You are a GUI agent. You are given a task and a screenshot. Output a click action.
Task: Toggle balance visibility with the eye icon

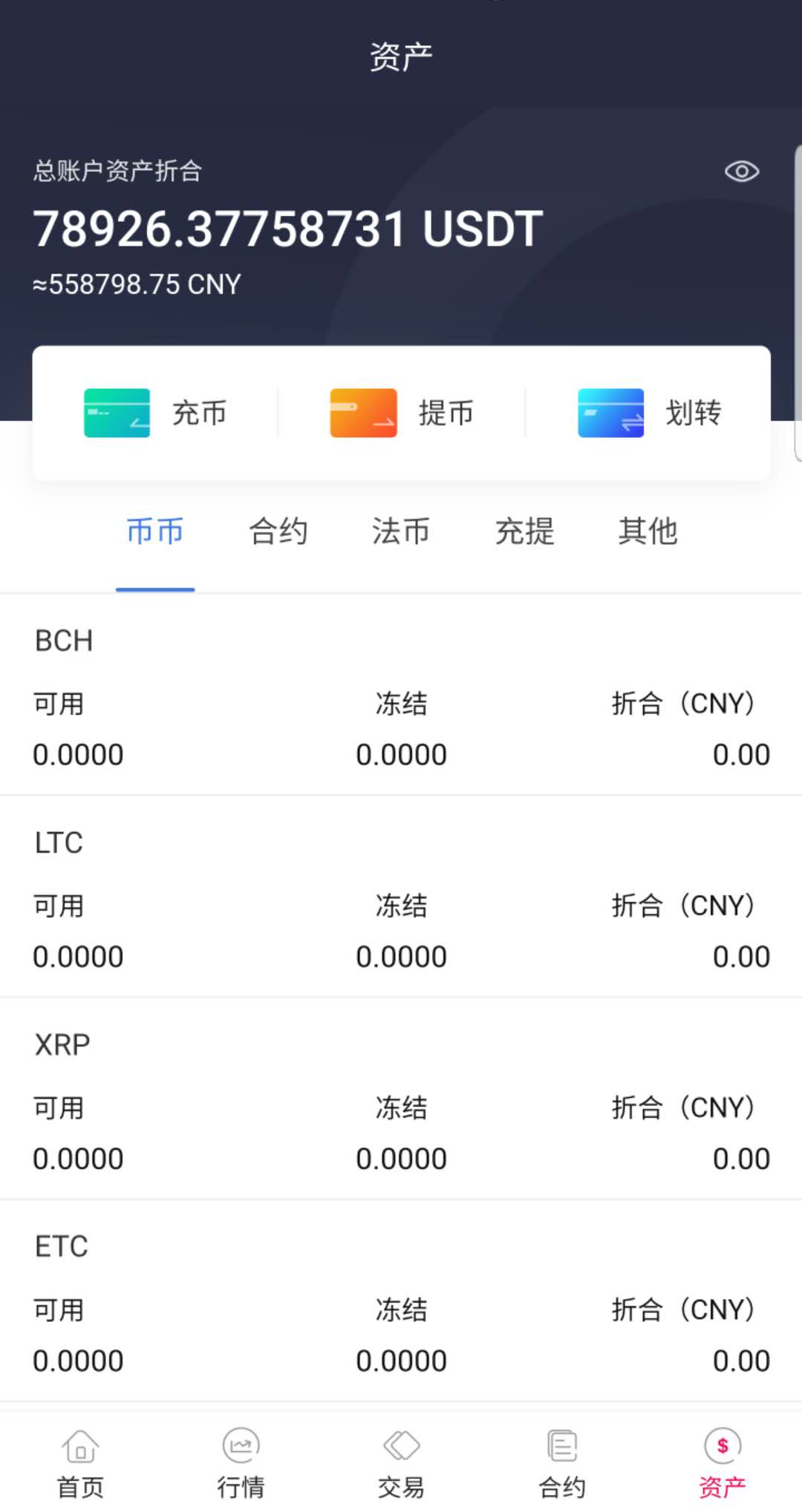pos(742,171)
